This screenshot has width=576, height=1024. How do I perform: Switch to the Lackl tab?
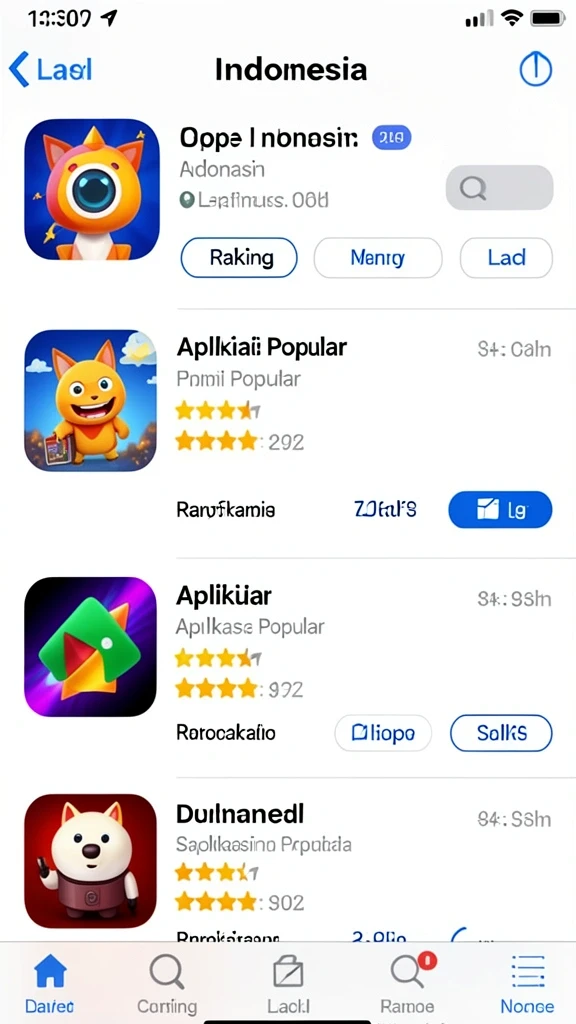click(x=288, y=983)
